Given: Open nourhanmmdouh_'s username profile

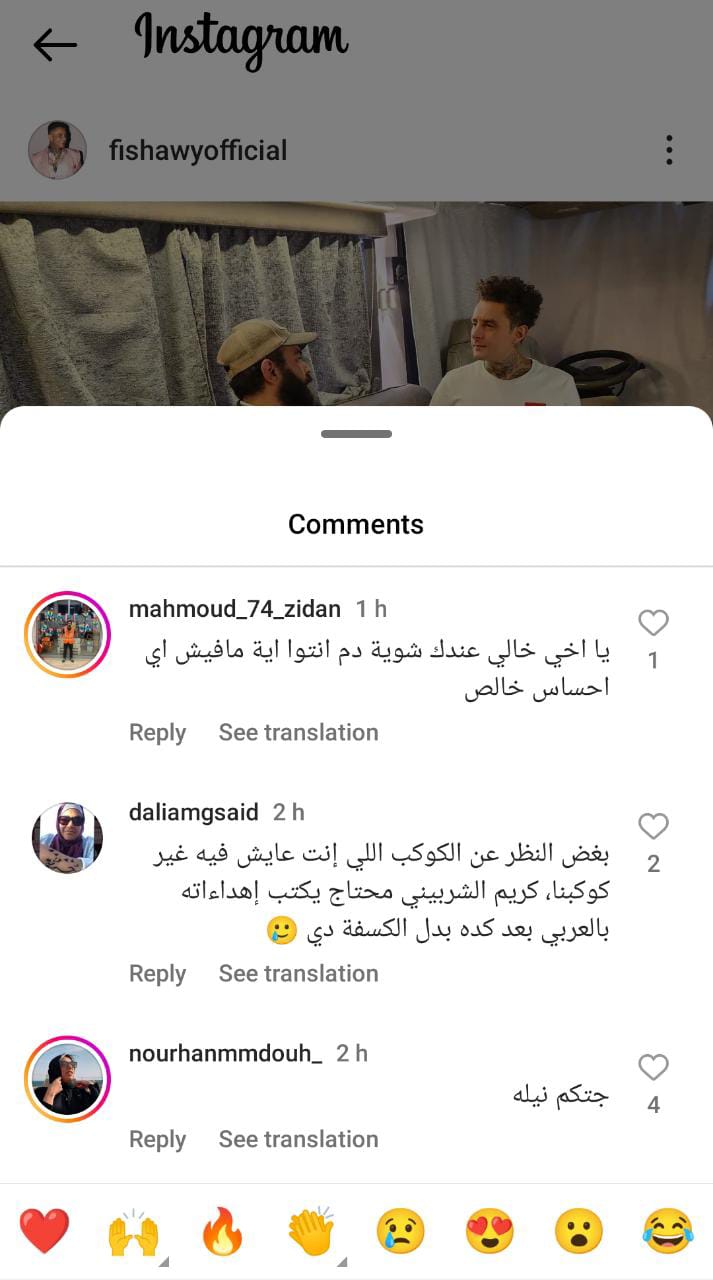Looking at the screenshot, I should [226, 1053].
